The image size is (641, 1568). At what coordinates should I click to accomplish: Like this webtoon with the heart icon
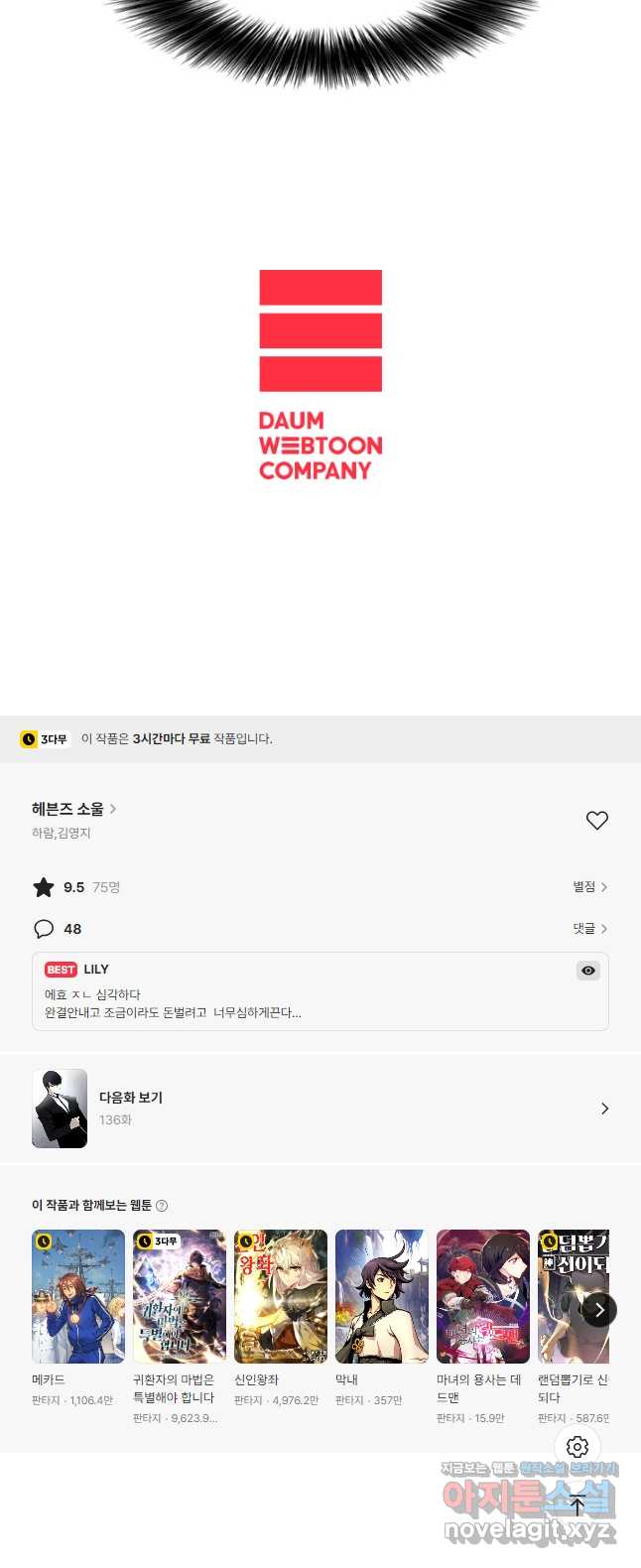(596, 821)
